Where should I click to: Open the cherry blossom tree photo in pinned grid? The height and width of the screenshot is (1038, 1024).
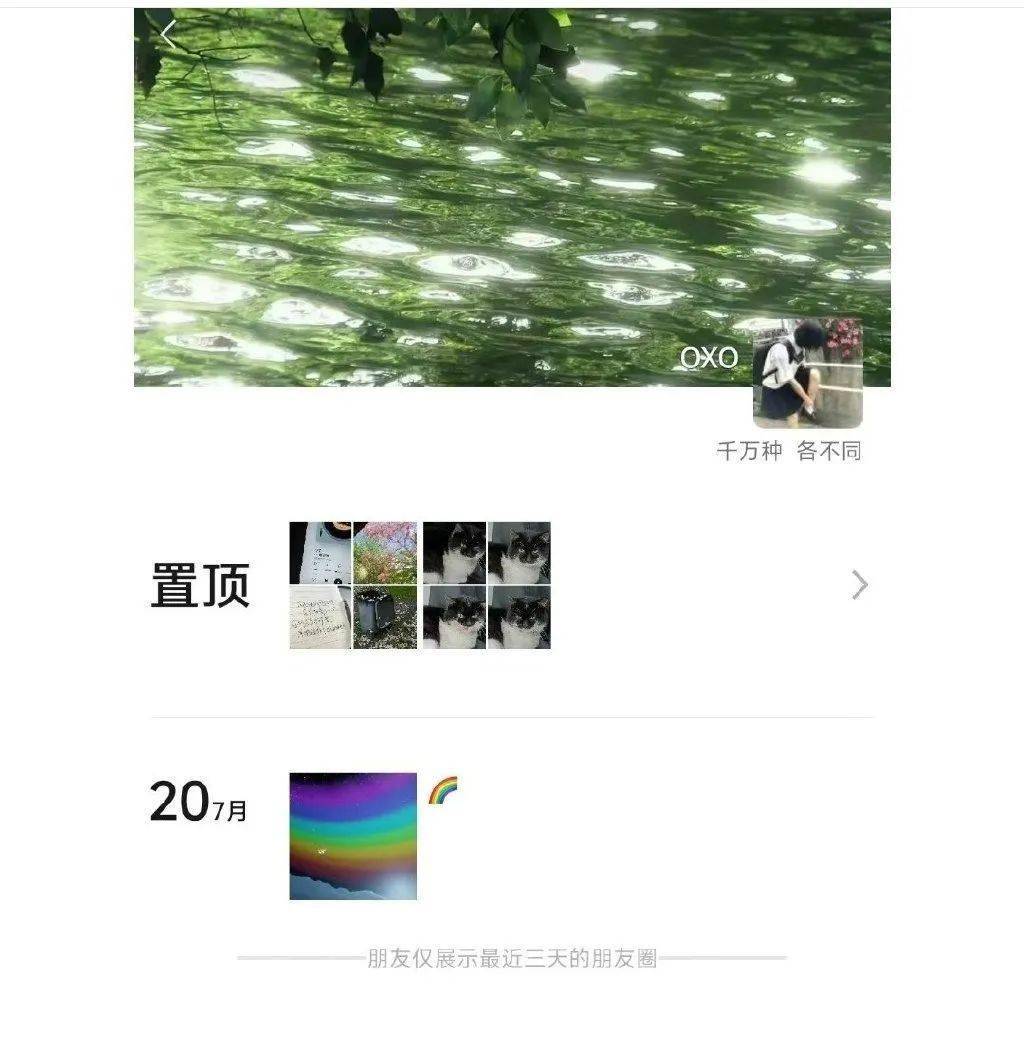coord(386,550)
